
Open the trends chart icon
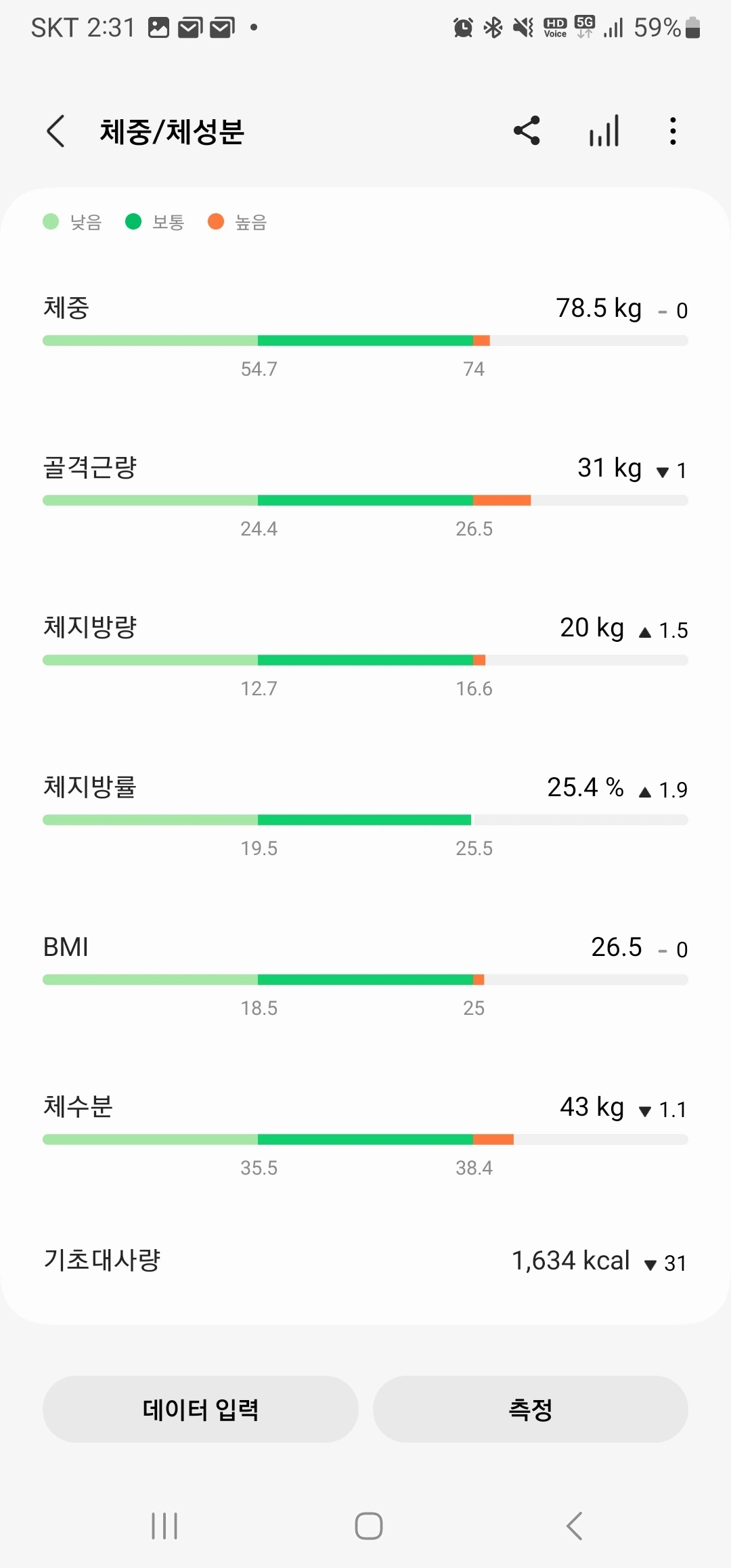pos(604,131)
